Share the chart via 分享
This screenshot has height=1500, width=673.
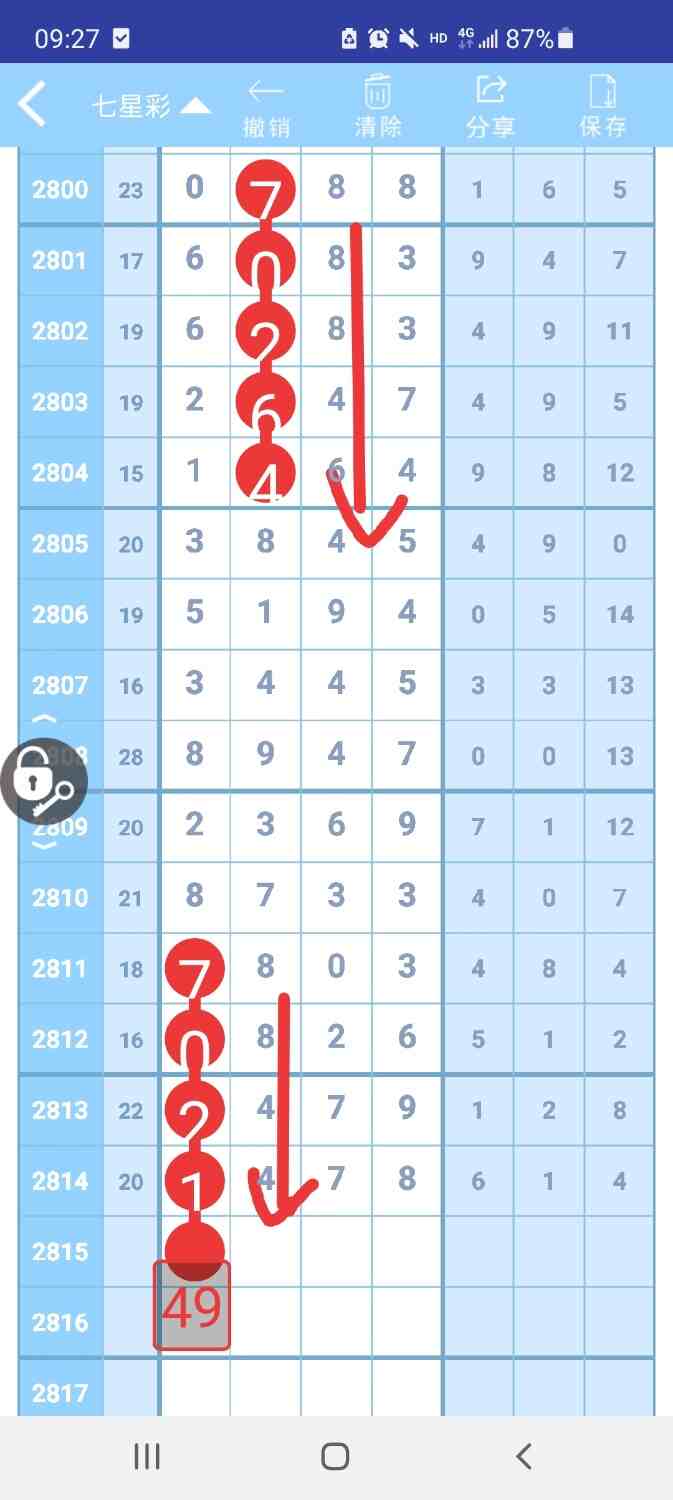click(x=490, y=107)
